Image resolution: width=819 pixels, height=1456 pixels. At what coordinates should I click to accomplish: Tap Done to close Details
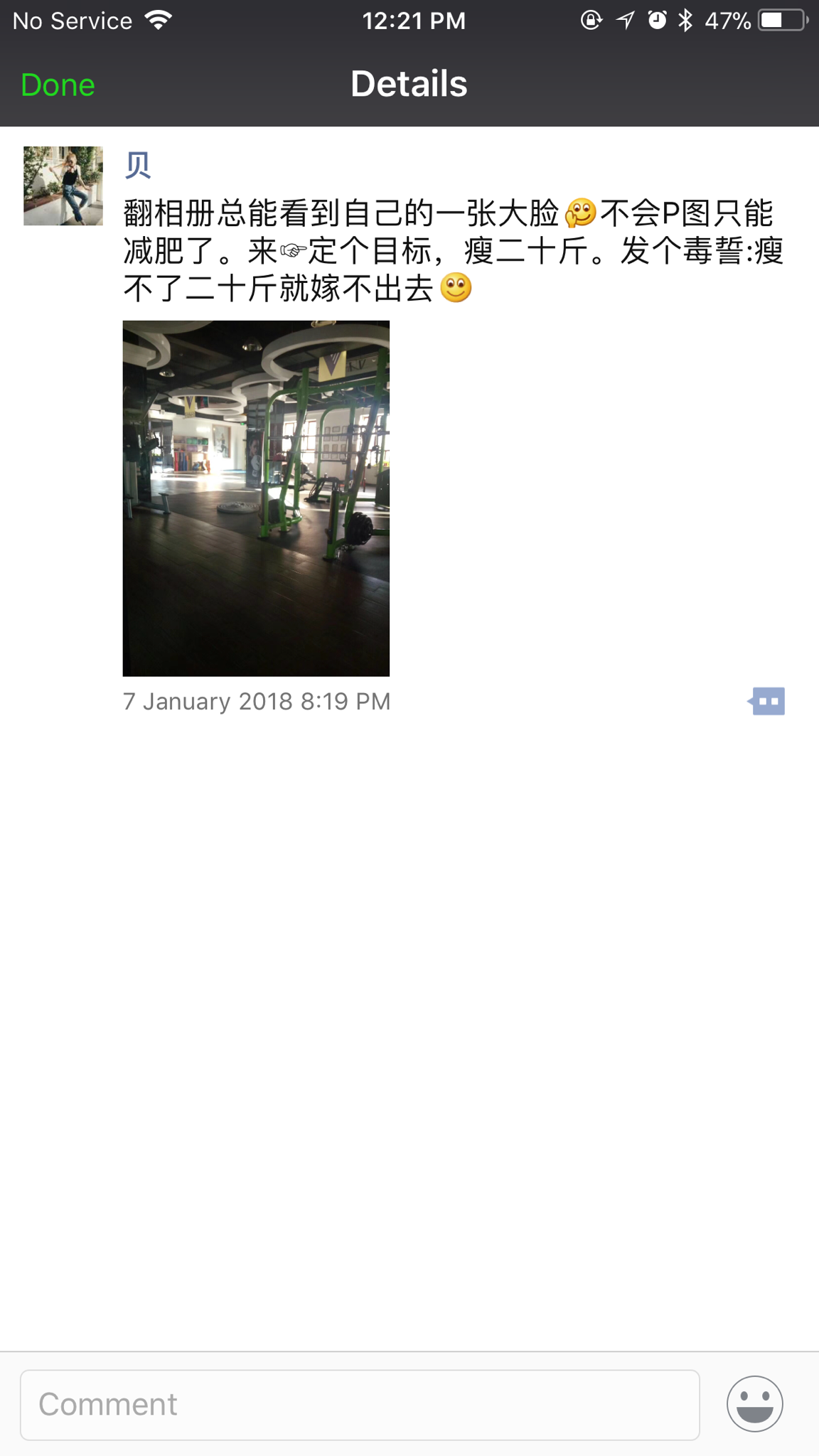tap(58, 85)
